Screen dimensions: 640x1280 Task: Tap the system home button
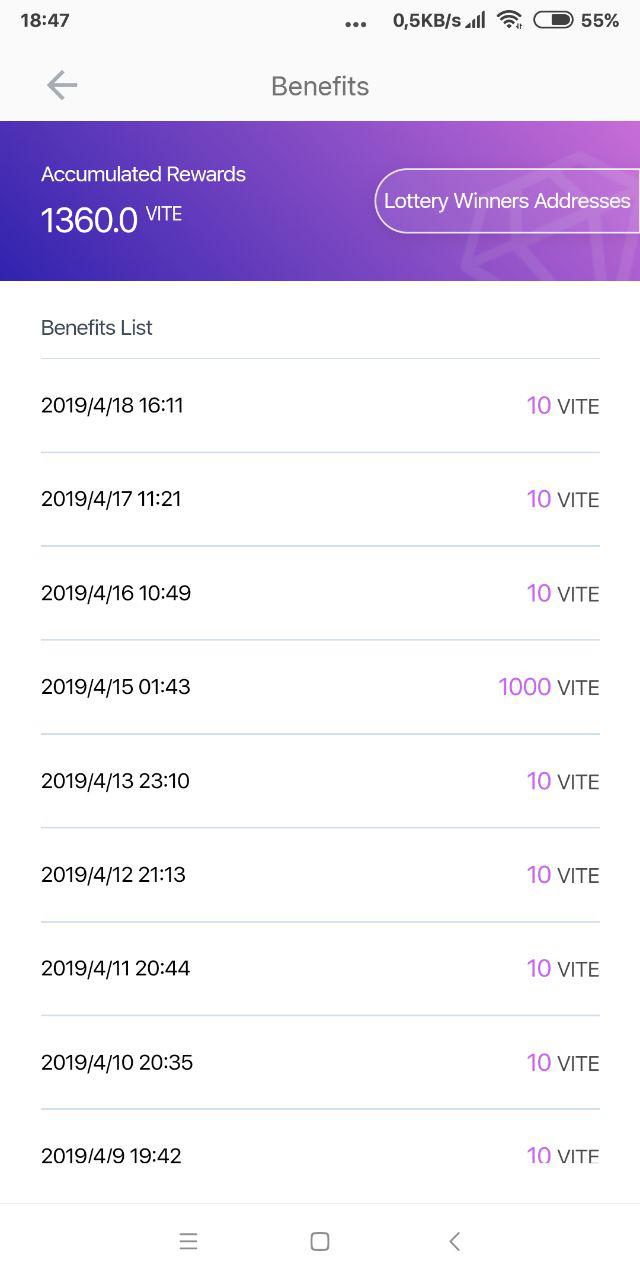click(x=320, y=1241)
